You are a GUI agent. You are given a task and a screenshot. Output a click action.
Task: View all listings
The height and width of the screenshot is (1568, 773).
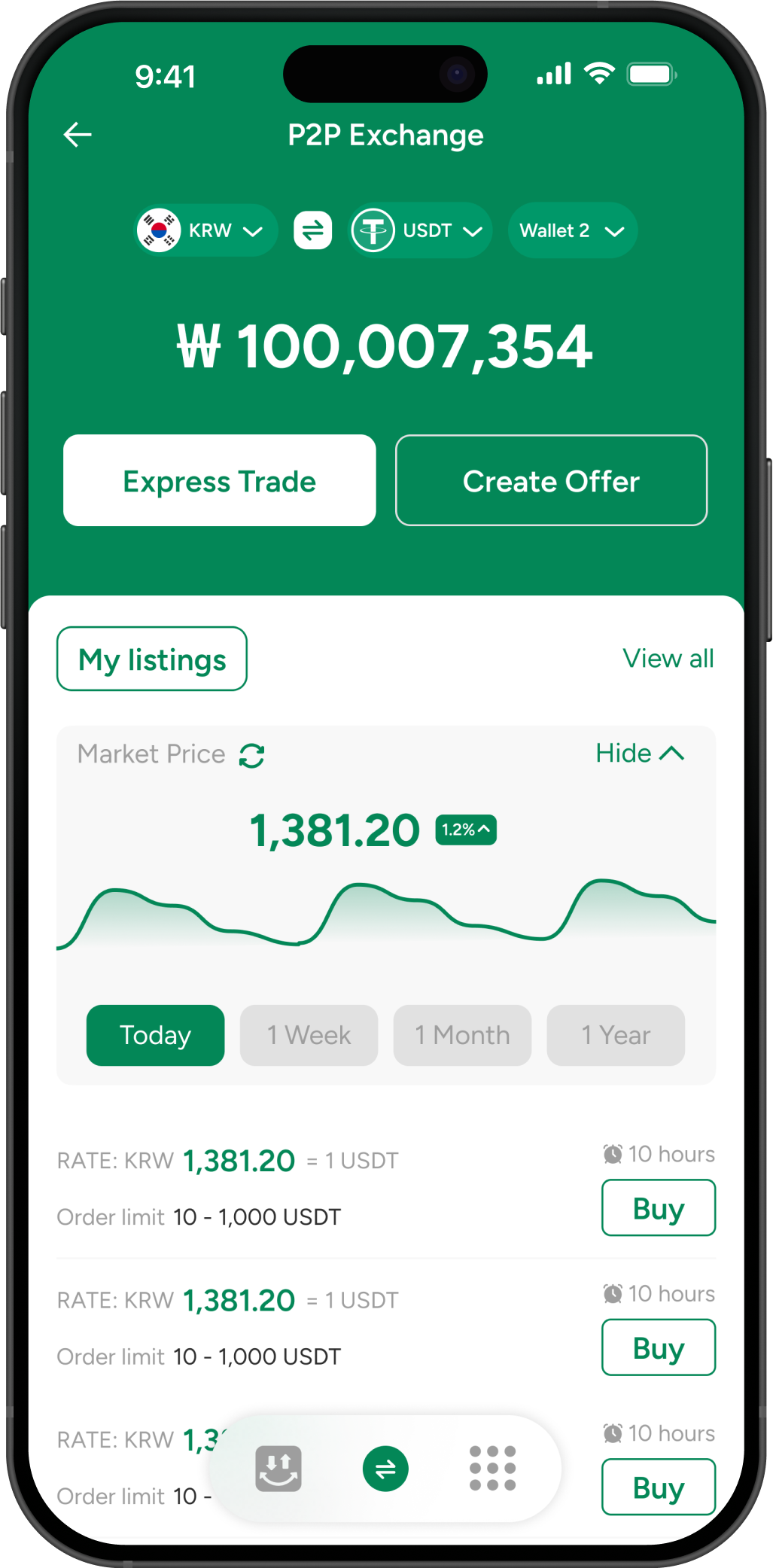point(668,659)
